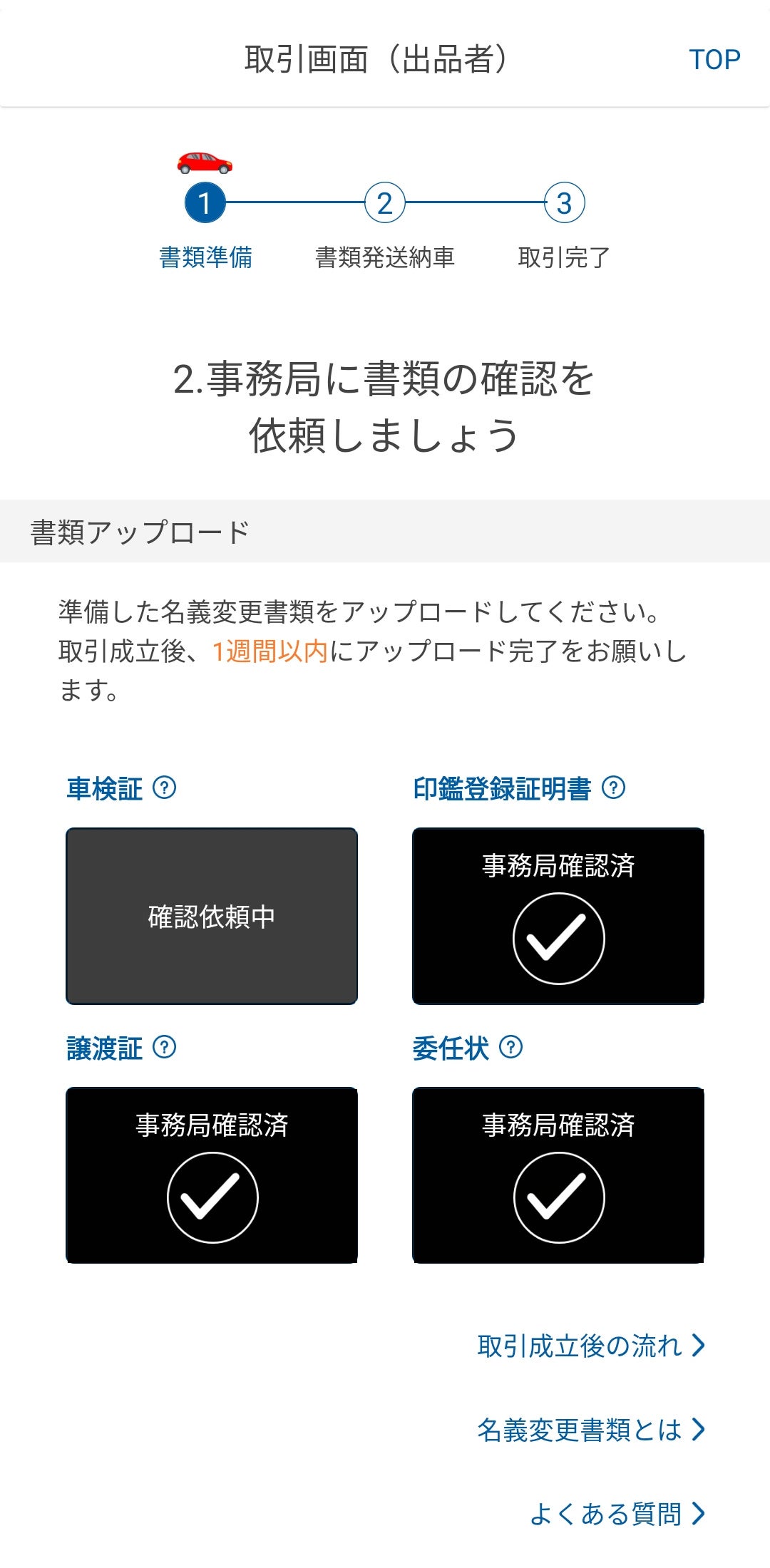This screenshot has height=1568, width=770.
Task: Open the help icon next to 譲渡証
Action: pyautogui.click(x=165, y=1047)
